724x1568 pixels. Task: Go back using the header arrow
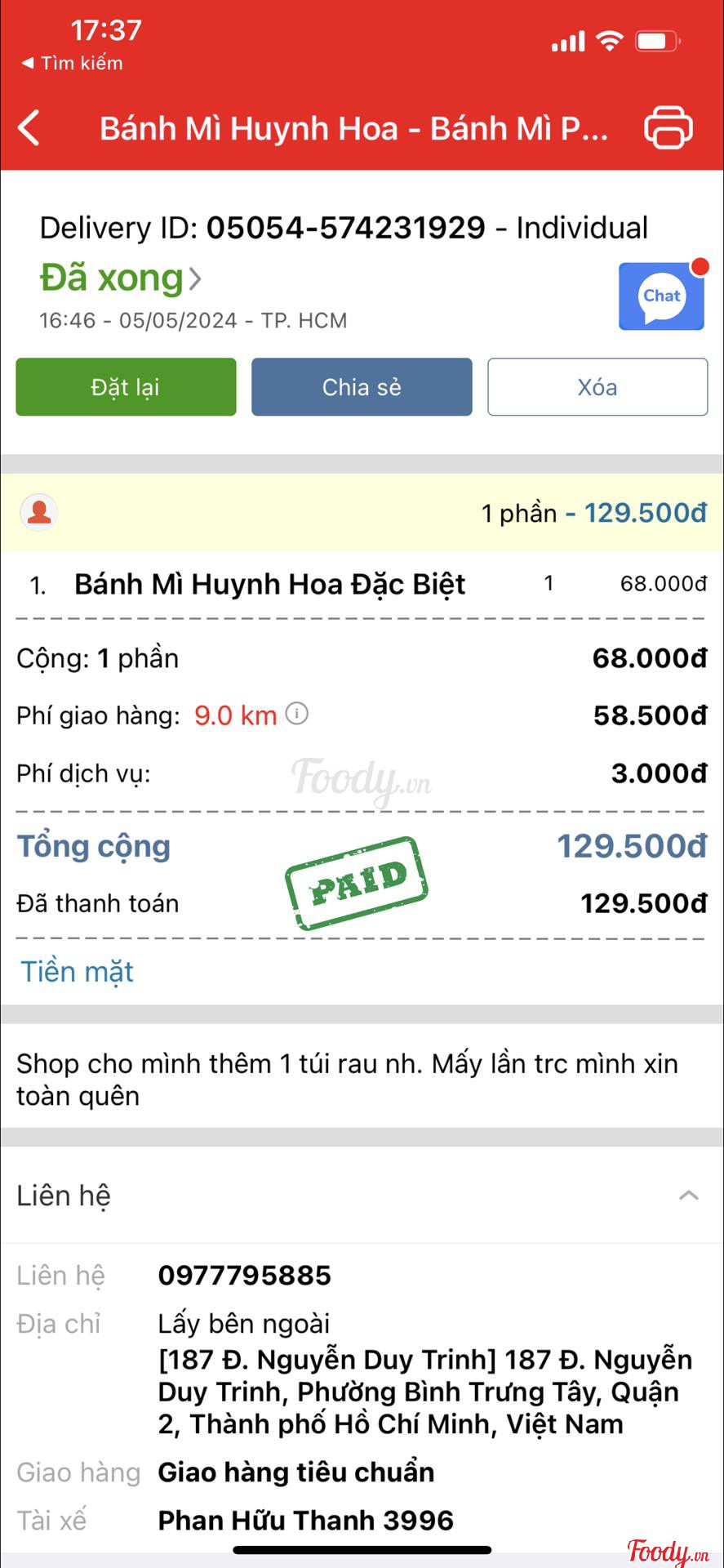(29, 128)
